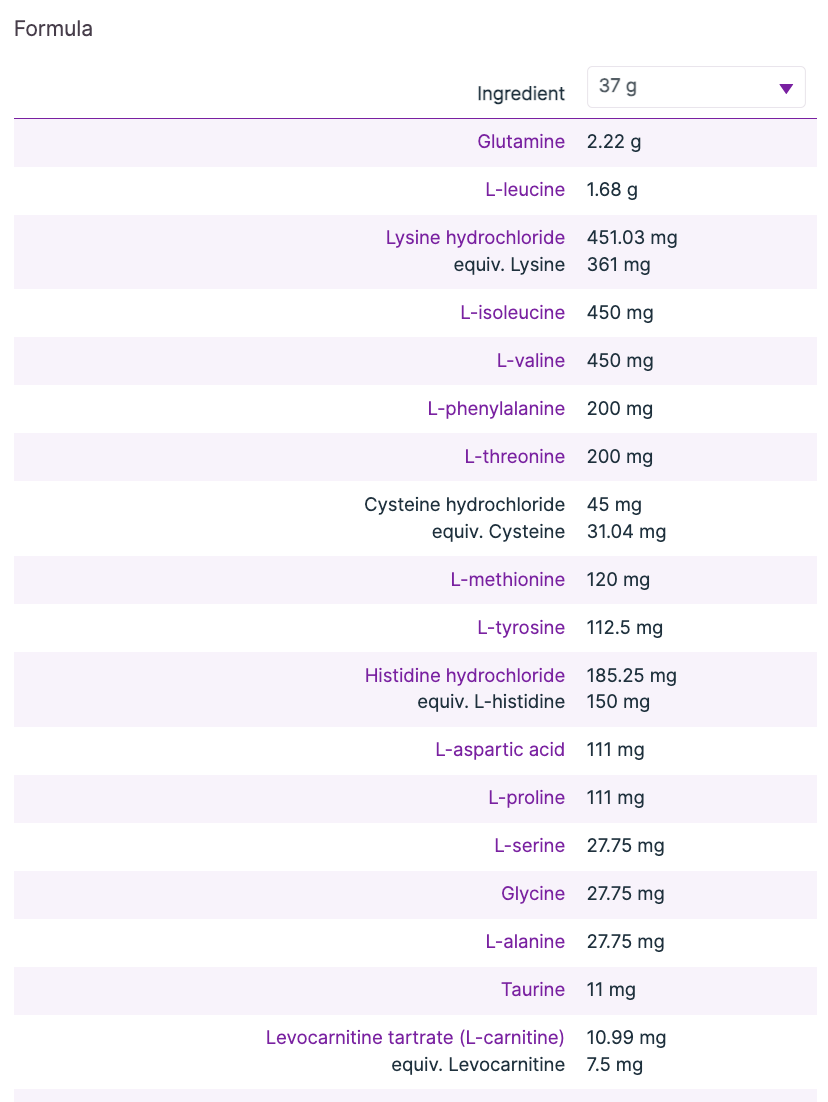Viewport: 828px width, 1102px height.
Task: Open the Glutamine ingredient link
Action: (x=521, y=142)
